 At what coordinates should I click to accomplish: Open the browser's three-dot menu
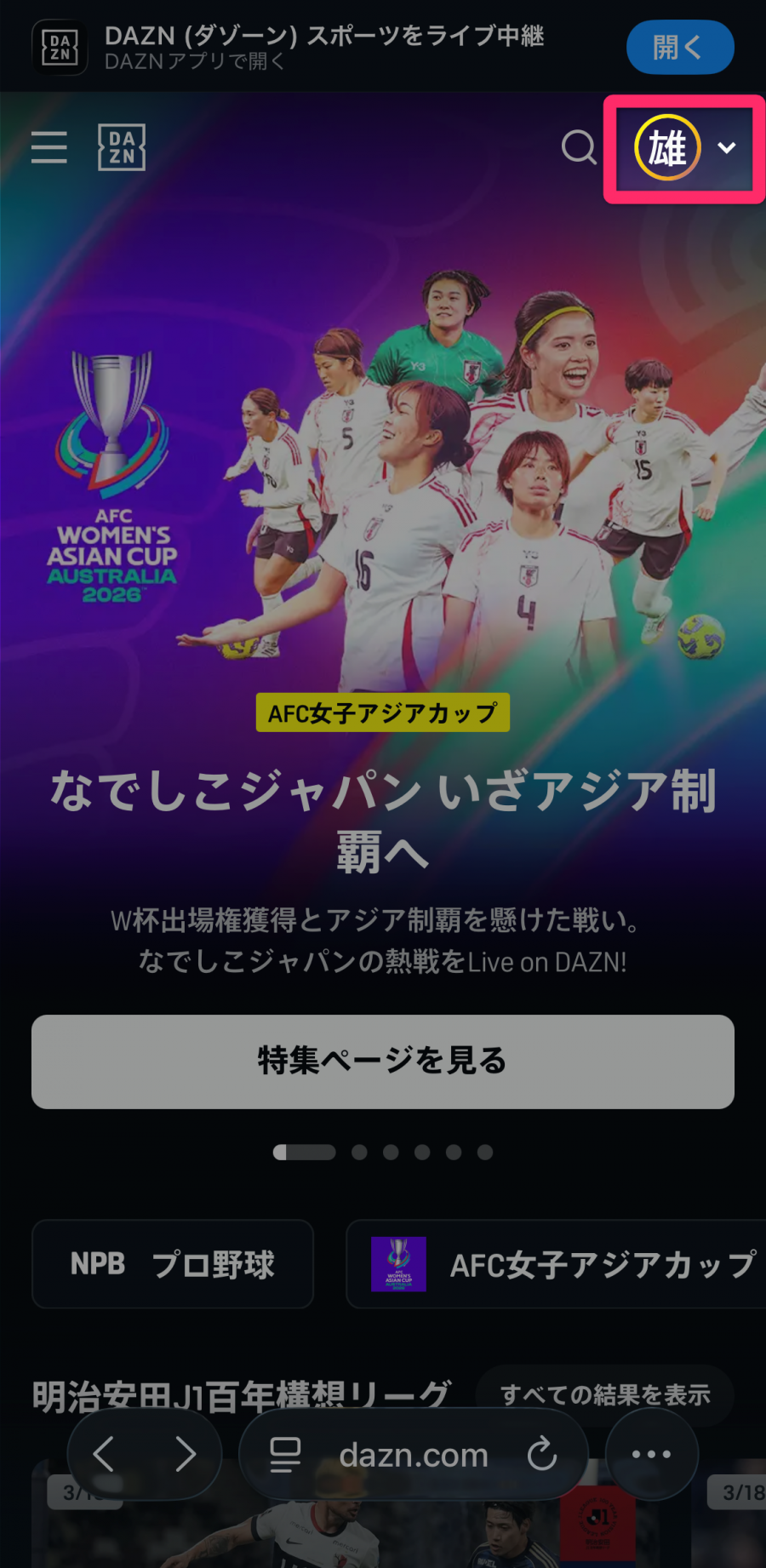click(651, 1454)
